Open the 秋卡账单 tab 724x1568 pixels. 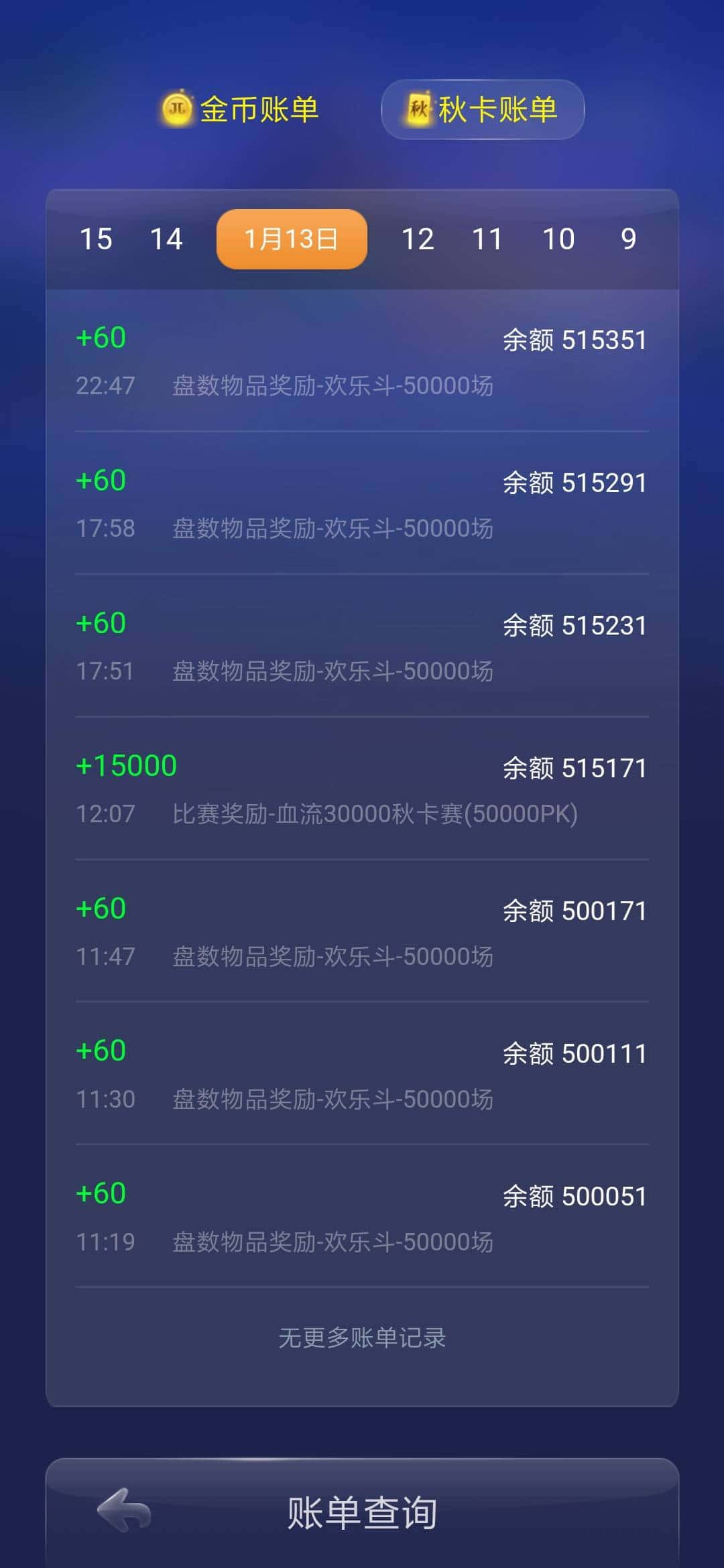click(x=483, y=109)
